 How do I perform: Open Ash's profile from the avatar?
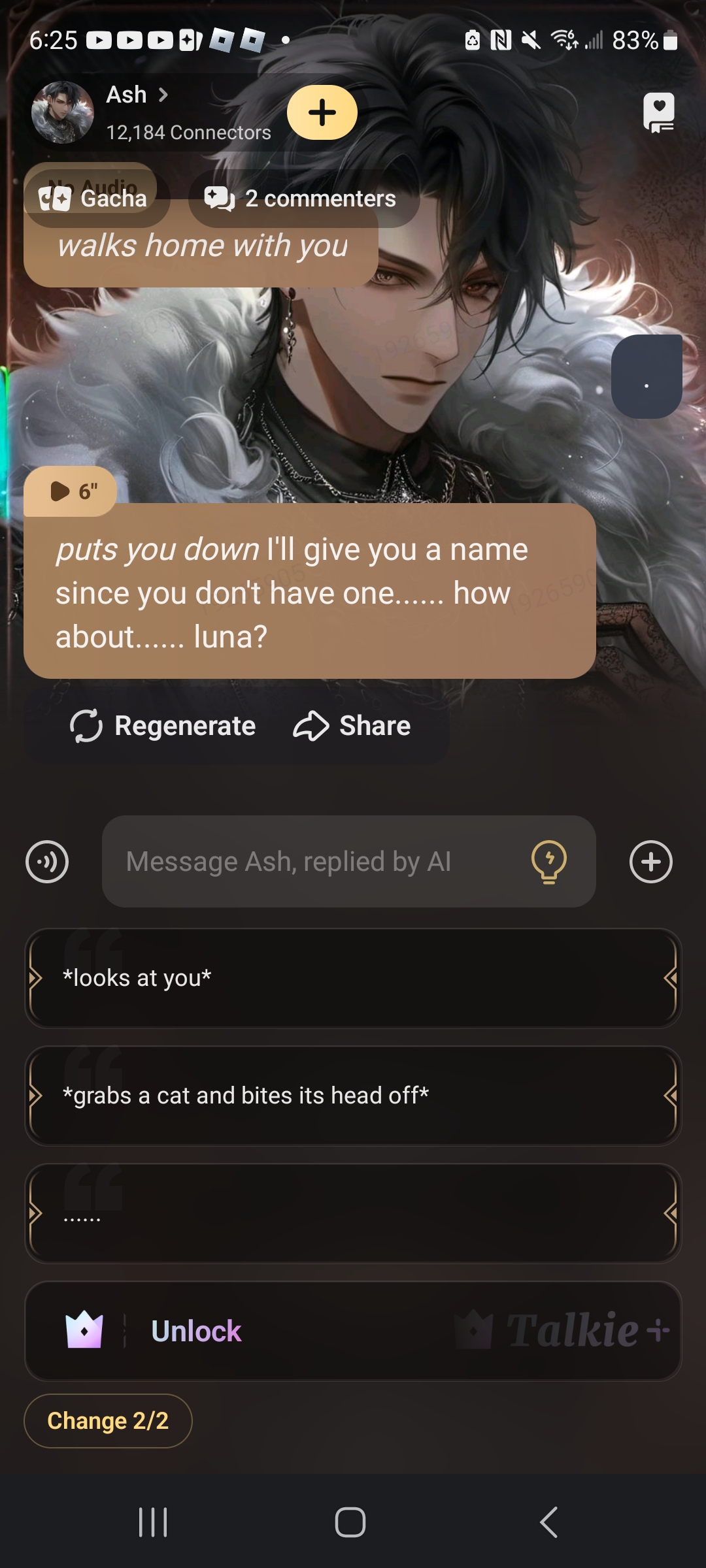click(x=63, y=112)
